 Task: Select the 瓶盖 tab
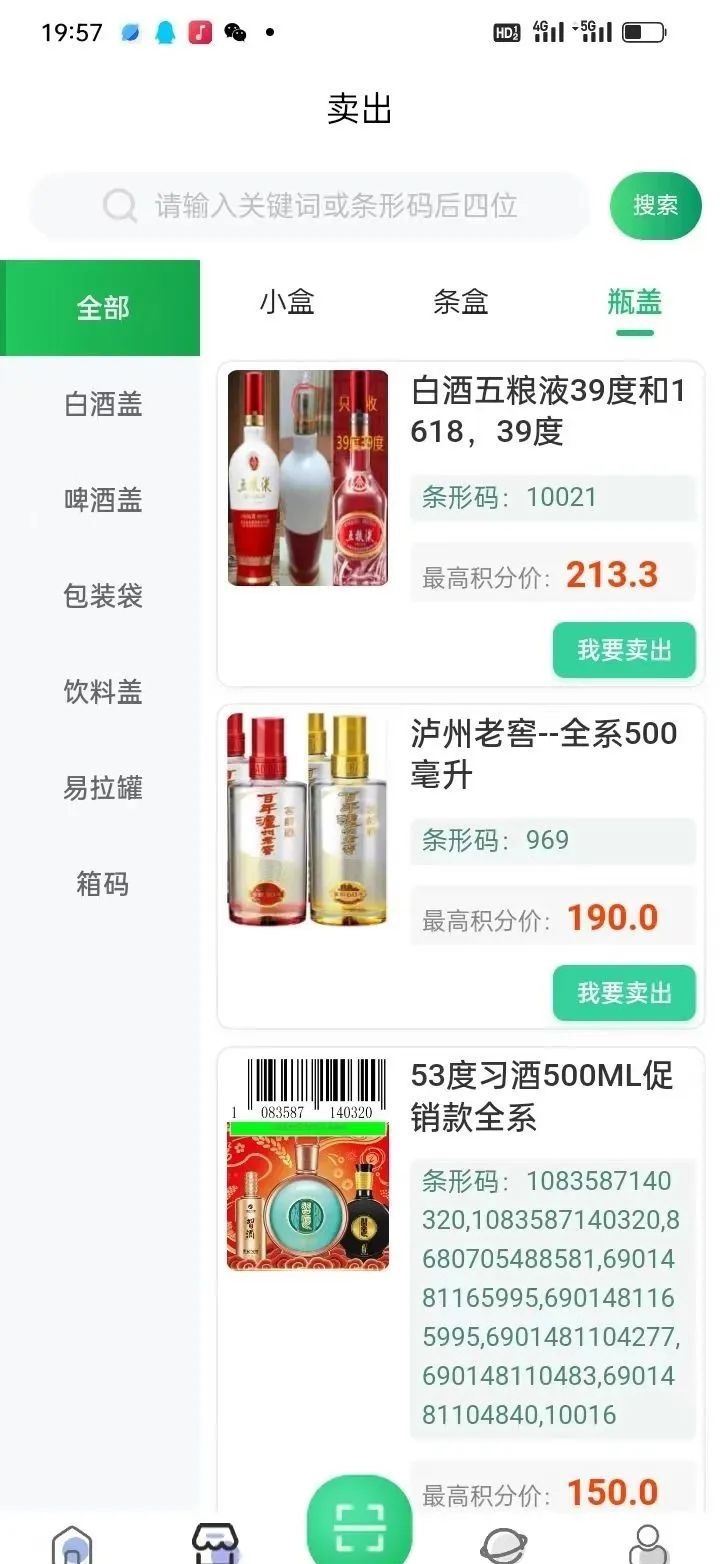[634, 302]
